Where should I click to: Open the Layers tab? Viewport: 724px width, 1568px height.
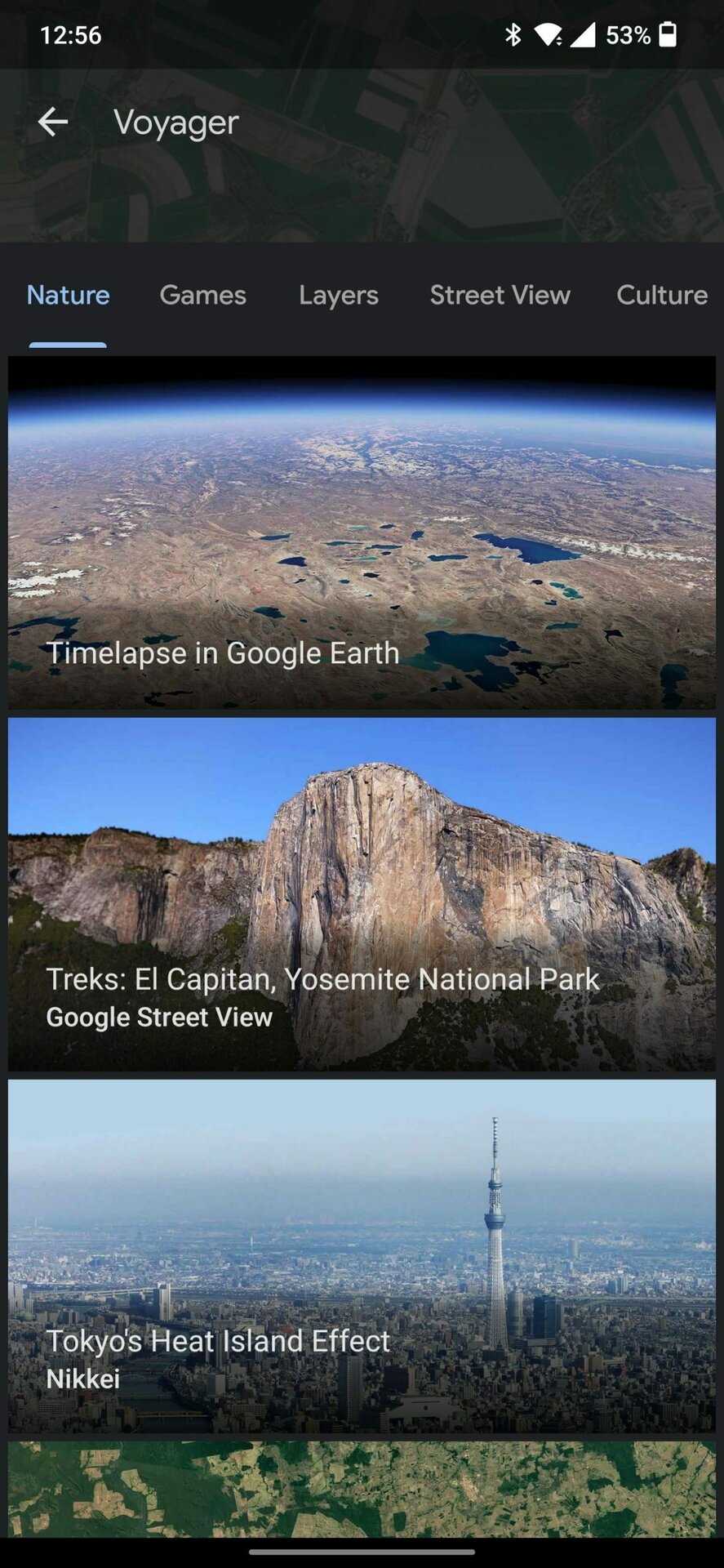338,295
